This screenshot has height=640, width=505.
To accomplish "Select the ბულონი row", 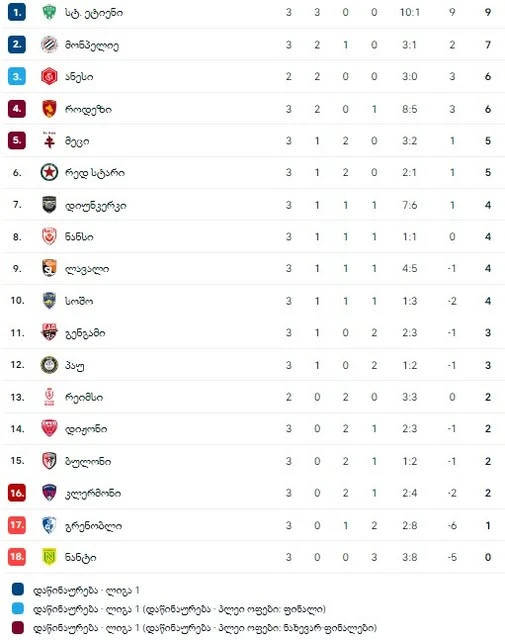I will point(252,461).
